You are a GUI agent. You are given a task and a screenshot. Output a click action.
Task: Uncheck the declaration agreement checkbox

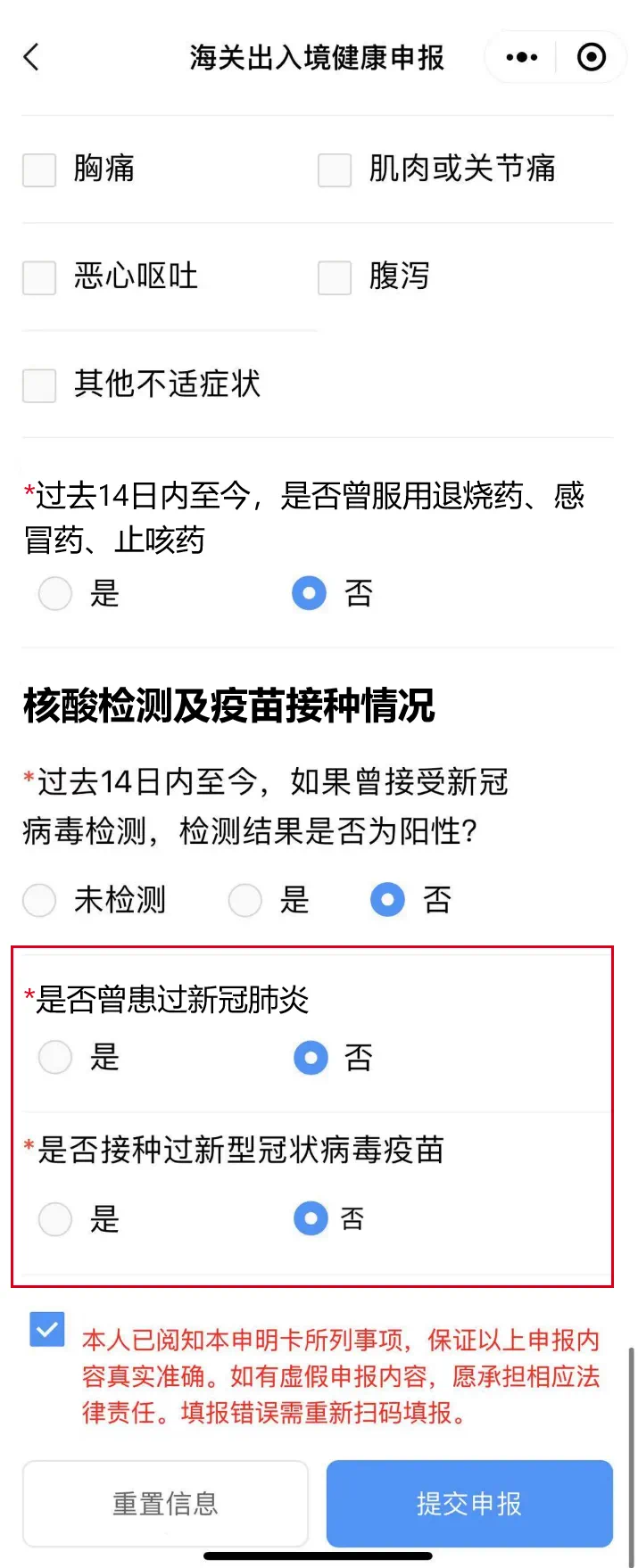[46, 1329]
